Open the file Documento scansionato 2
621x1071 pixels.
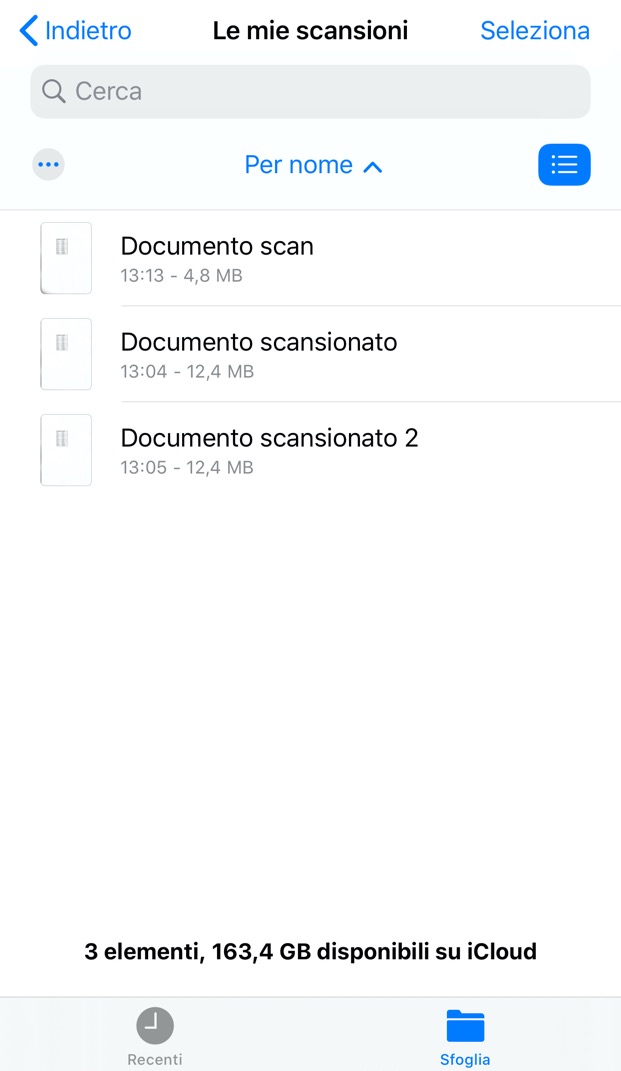tap(268, 450)
